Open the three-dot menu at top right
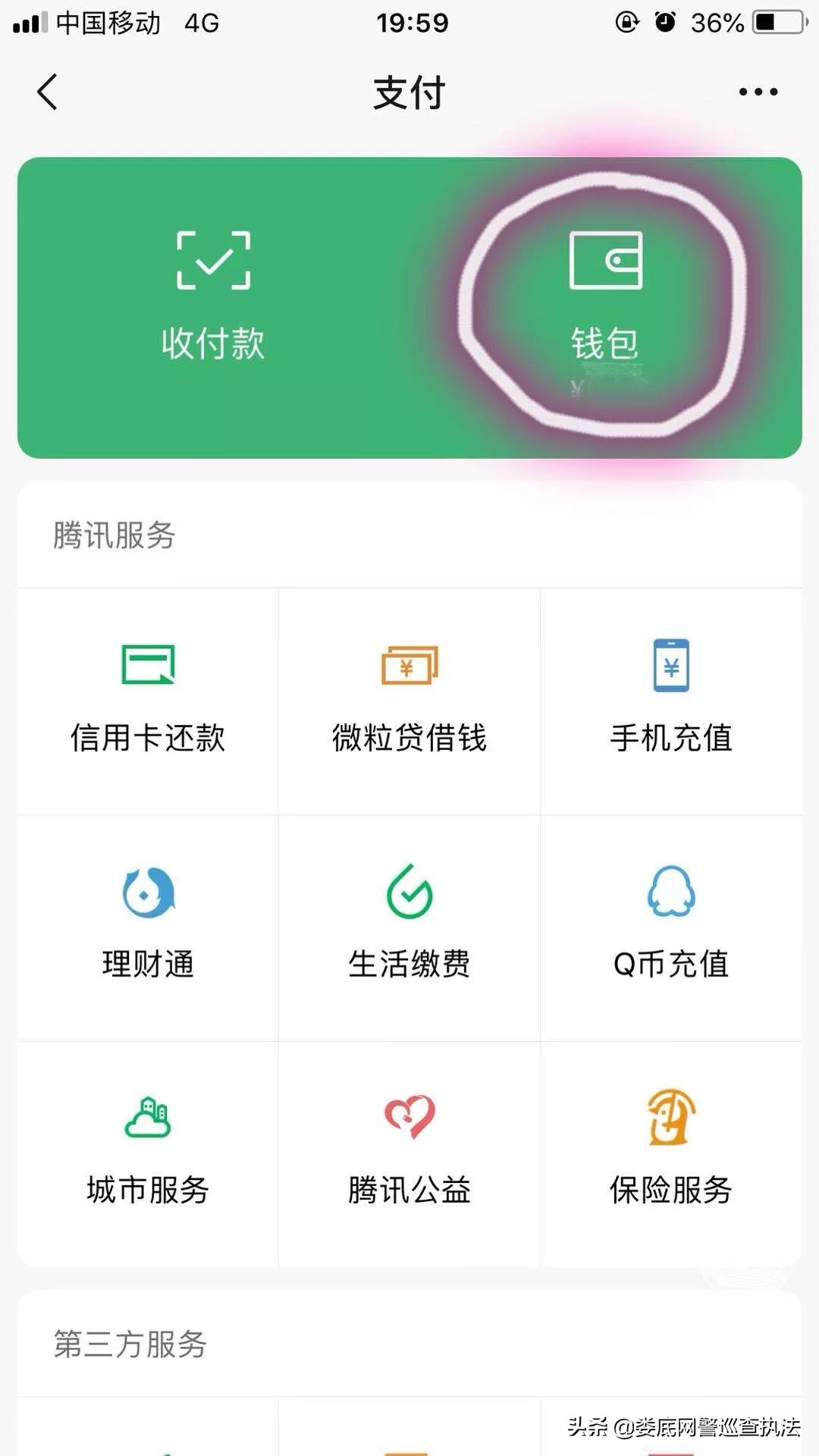Viewport: 819px width, 1456px height. 756,92
